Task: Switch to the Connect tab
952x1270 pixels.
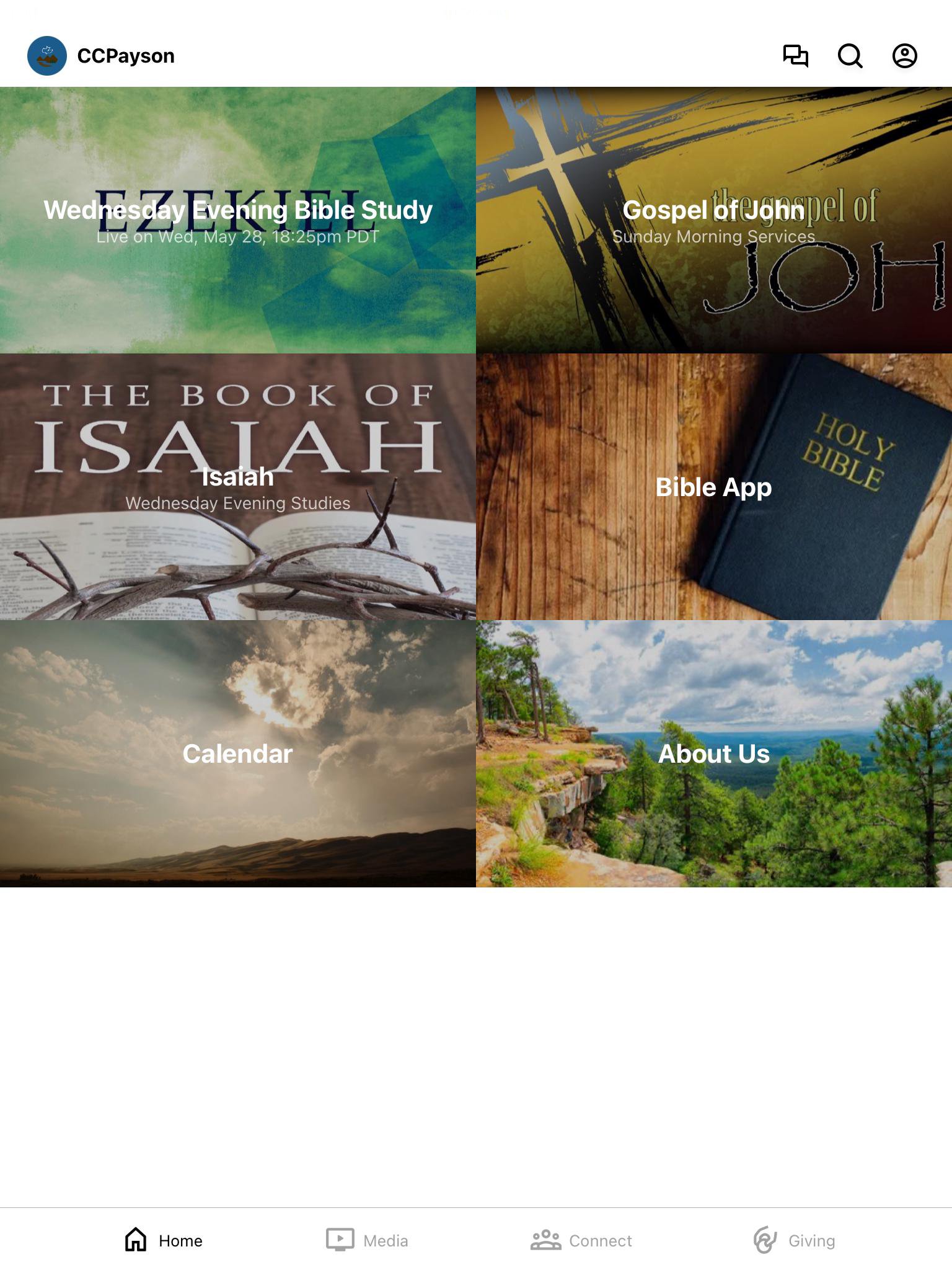Action: [581, 1240]
